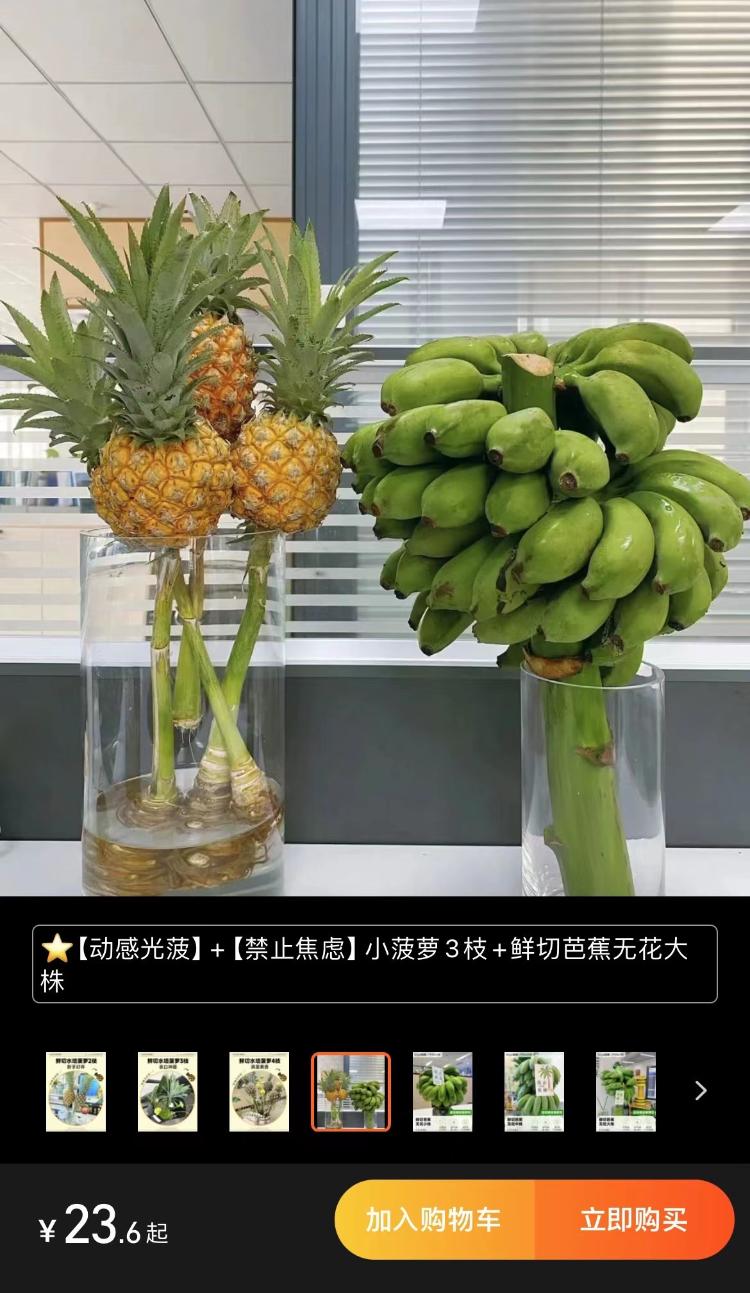Screen dimensions: 750x1293
Task: Select the second thumbnail in the strip
Action: (168, 1092)
